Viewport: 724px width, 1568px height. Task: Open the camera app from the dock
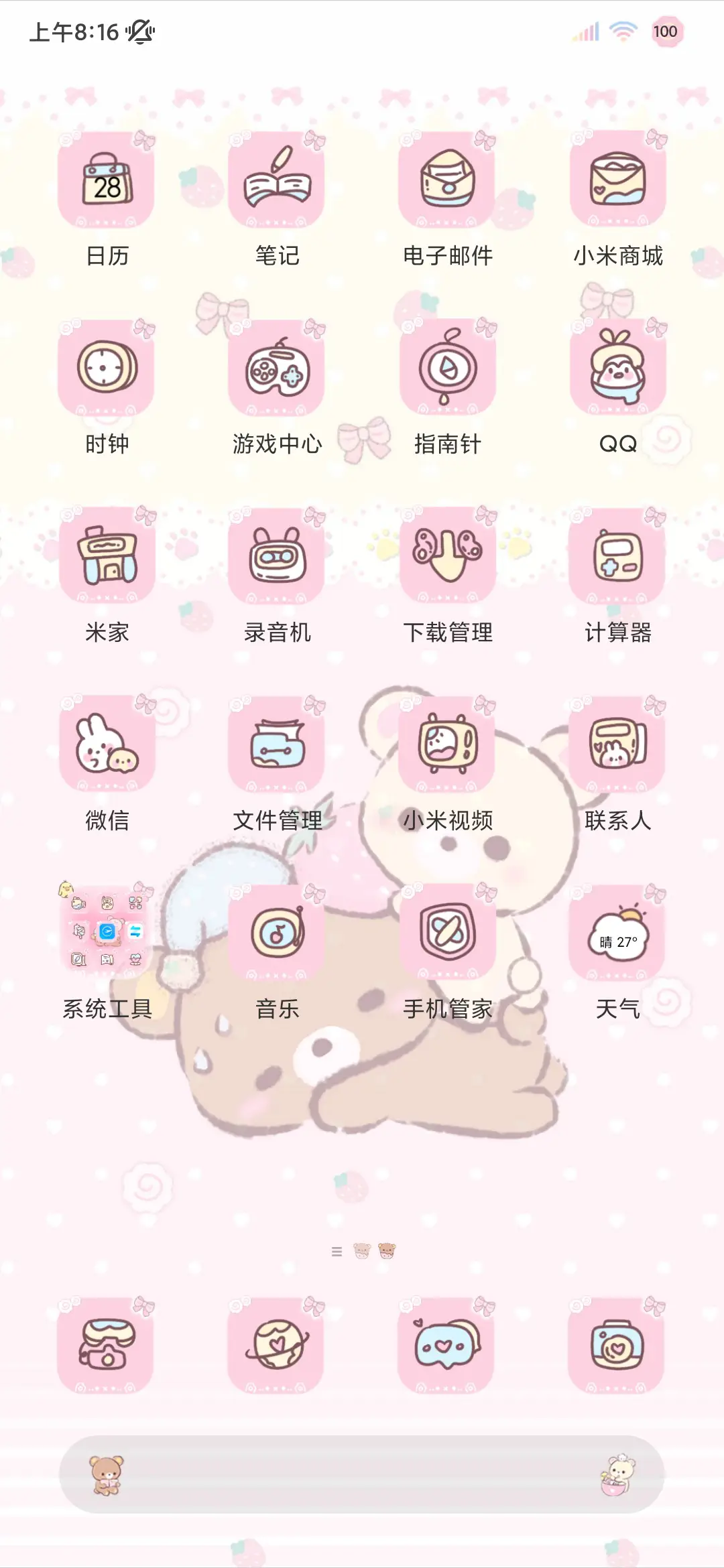(618, 1350)
